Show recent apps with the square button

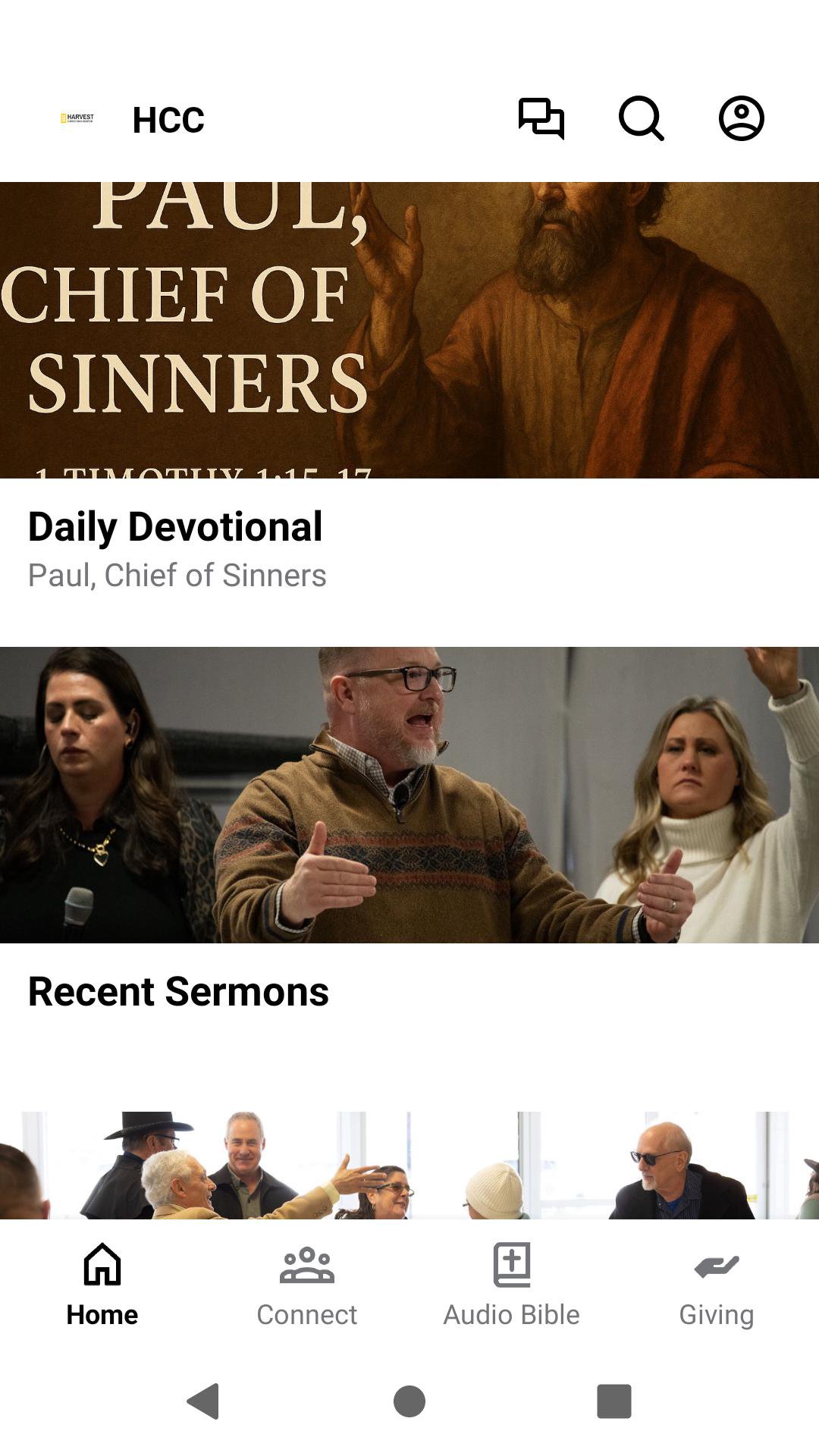(614, 1401)
